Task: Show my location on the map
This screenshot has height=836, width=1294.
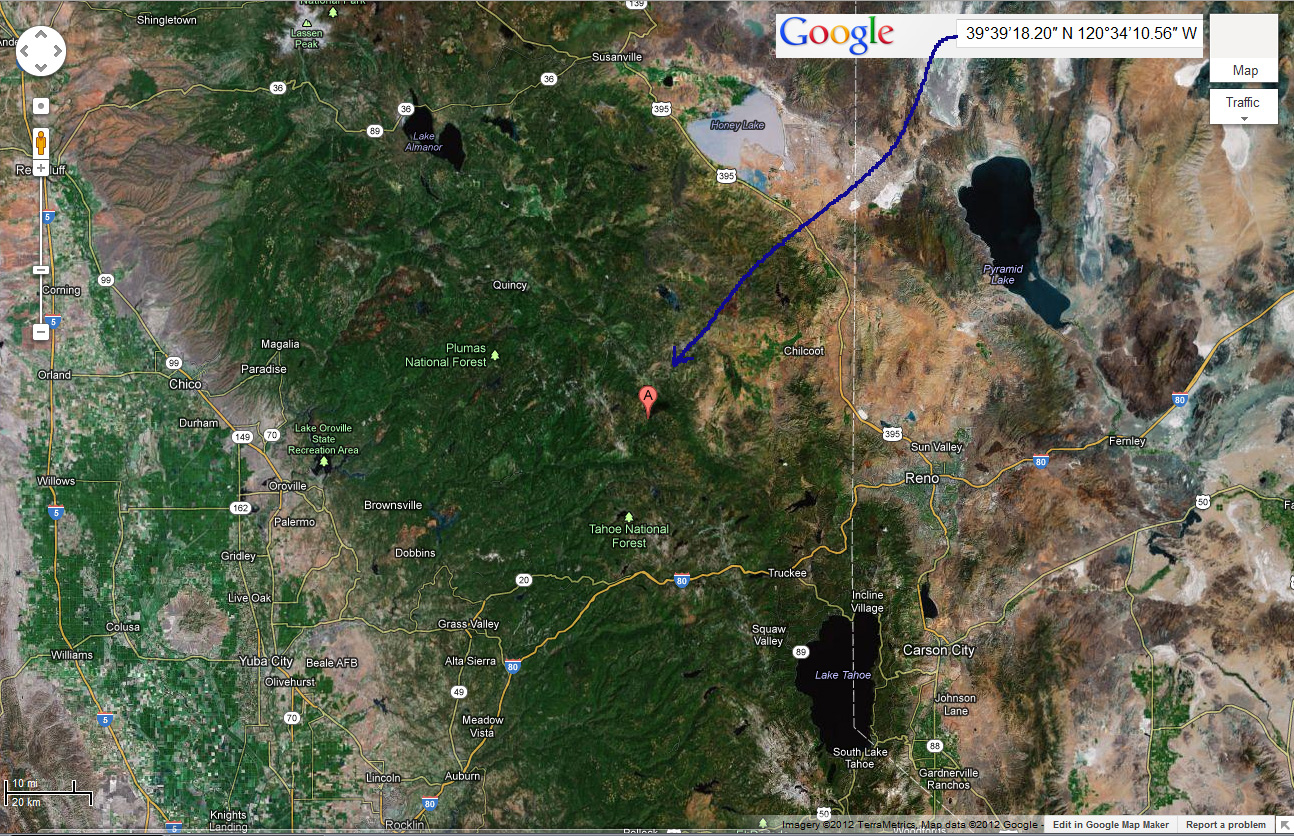Action: coord(41,105)
